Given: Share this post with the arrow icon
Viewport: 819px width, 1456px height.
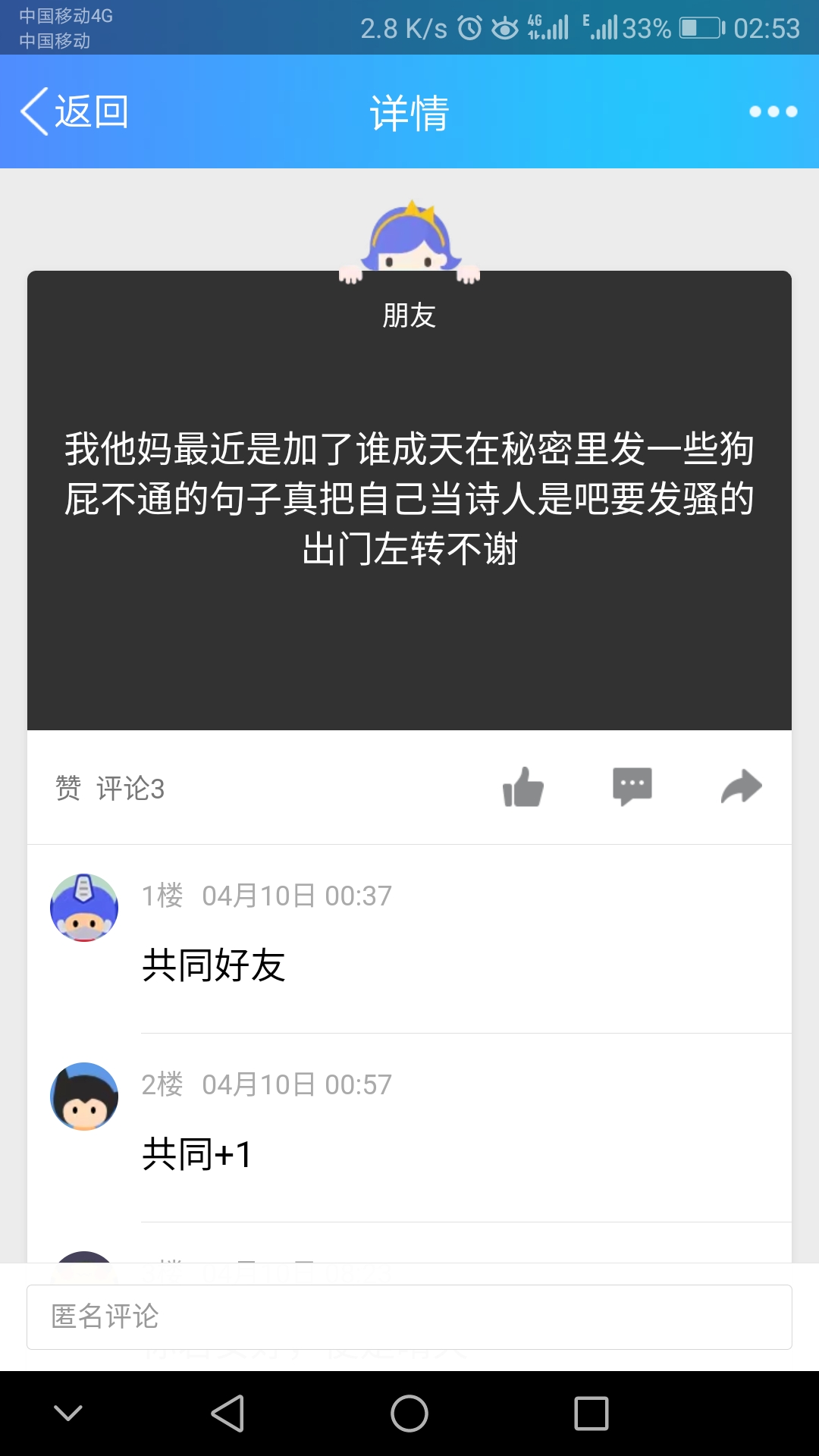Looking at the screenshot, I should (741, 787).
